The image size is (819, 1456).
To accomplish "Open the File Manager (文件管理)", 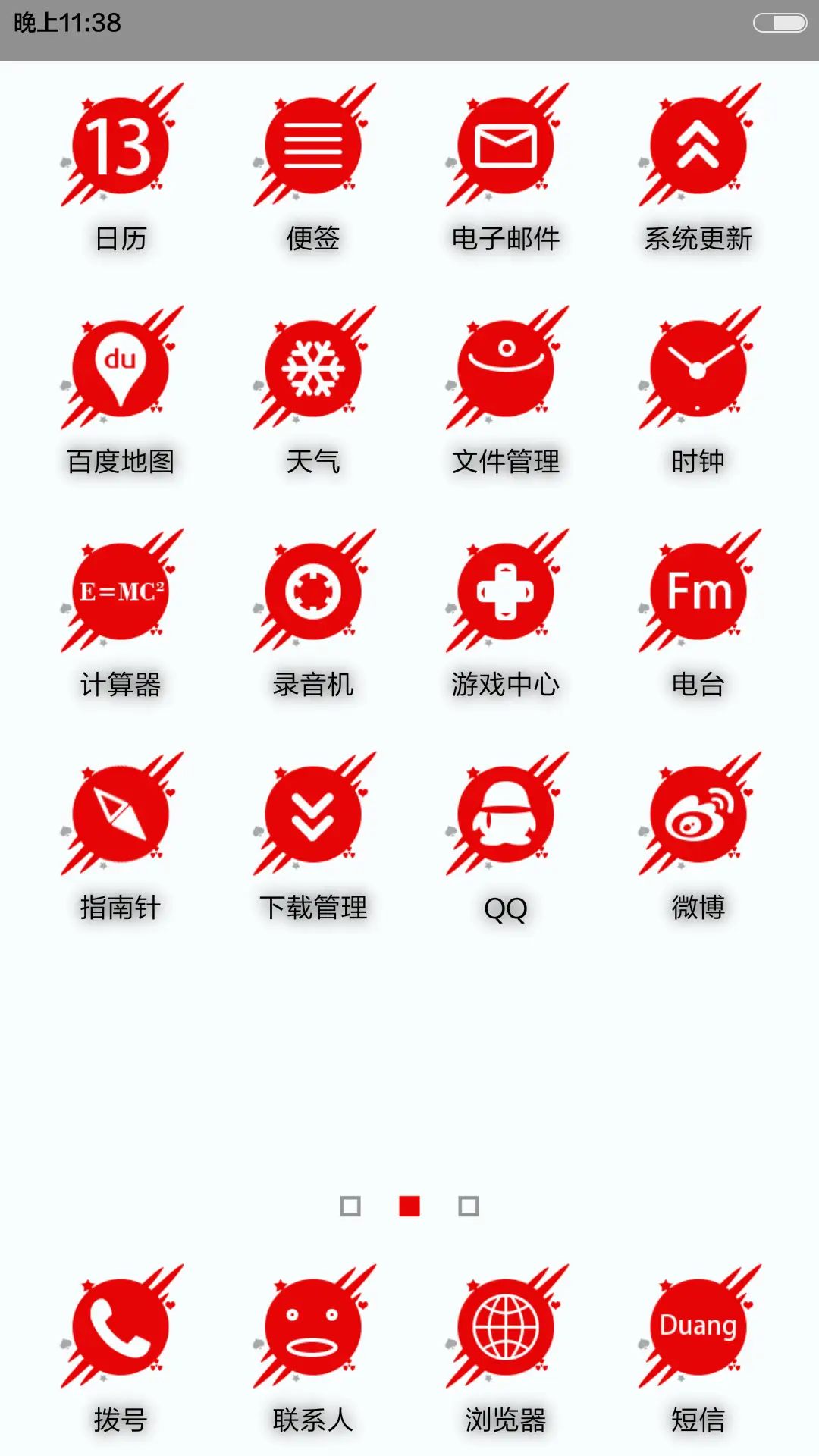I will pos(507,369).
